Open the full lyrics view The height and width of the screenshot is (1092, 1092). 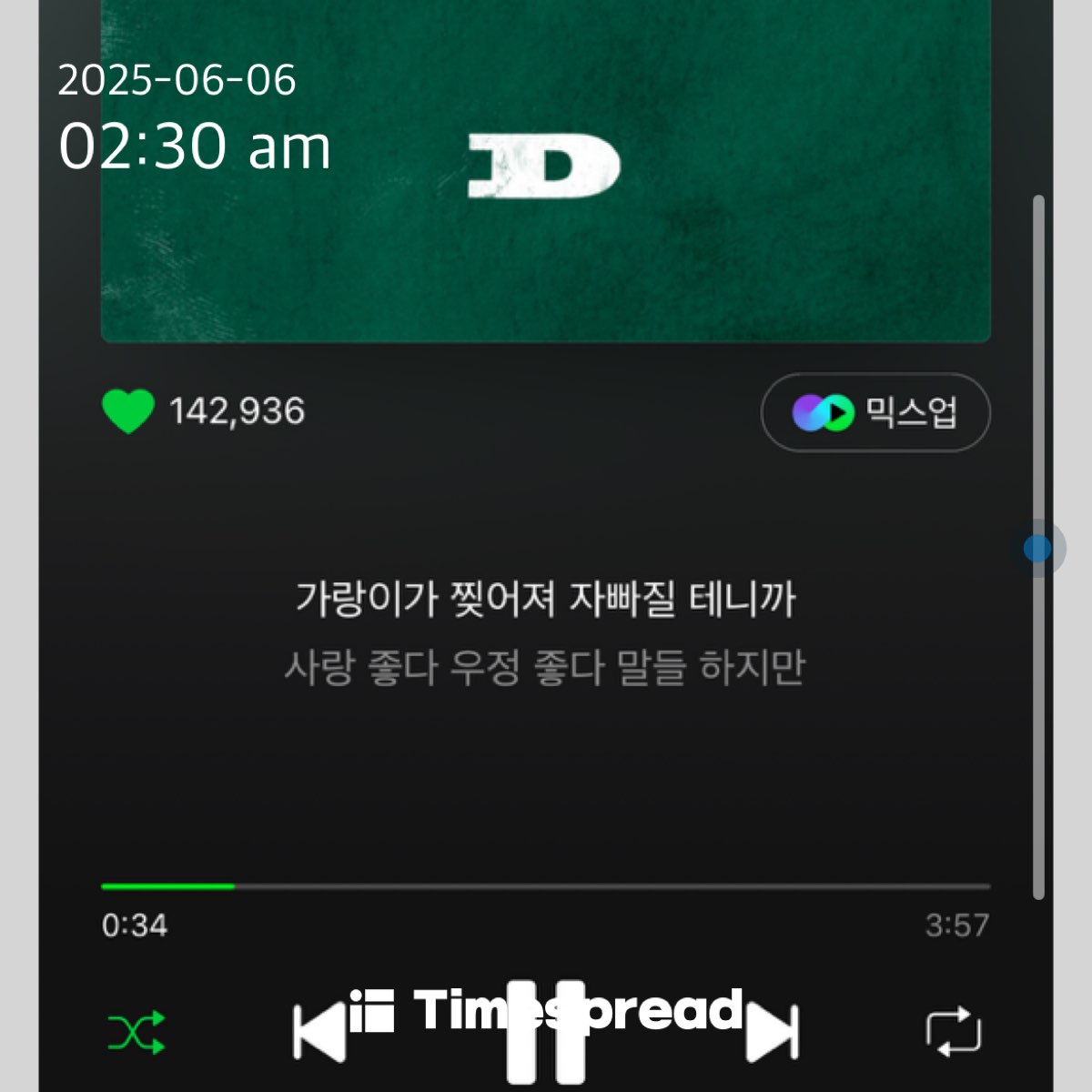(545, 632)
